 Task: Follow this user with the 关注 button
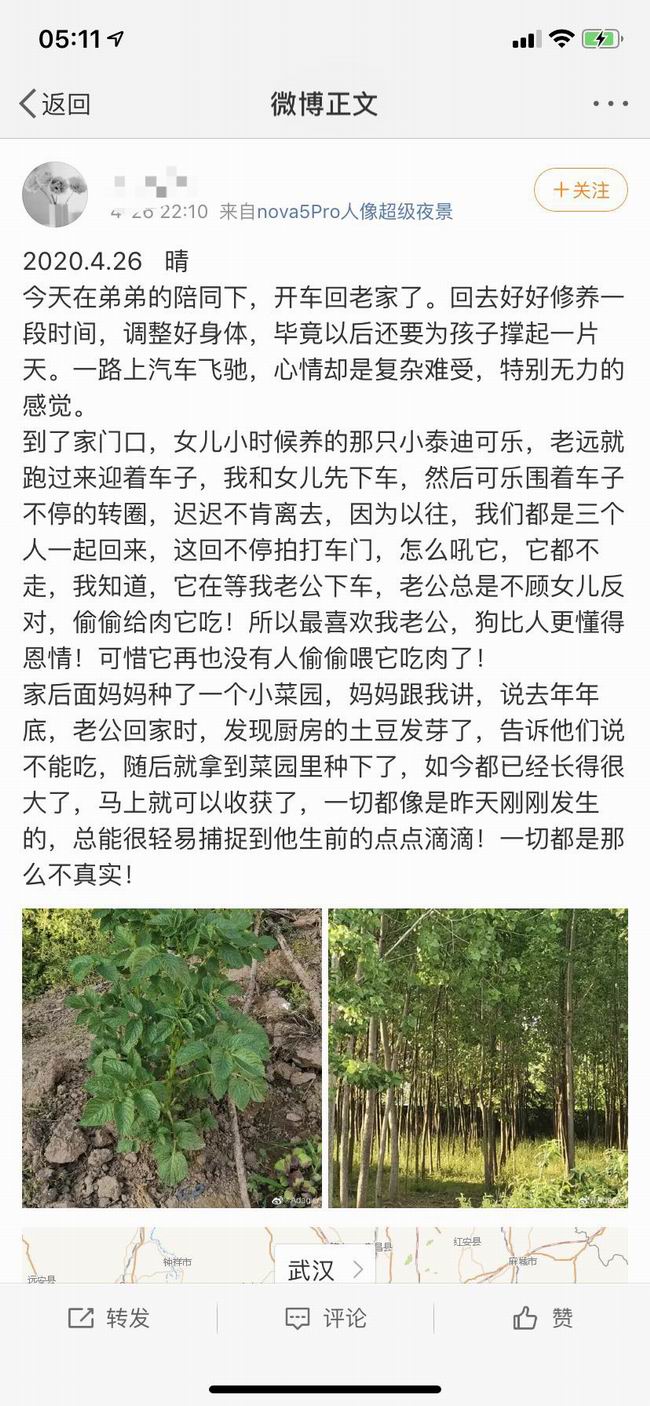[x=580, y=190]
